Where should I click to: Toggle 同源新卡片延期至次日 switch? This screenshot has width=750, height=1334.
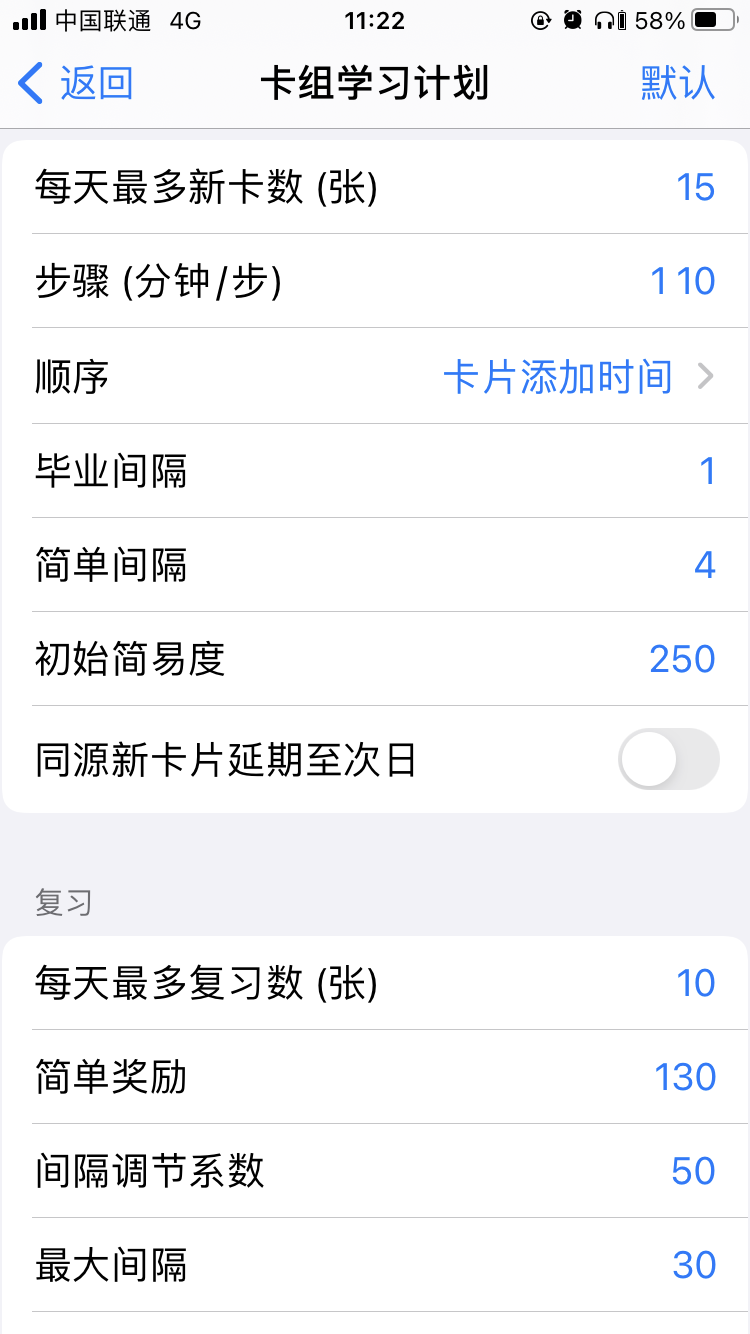(x=669, y=760)
